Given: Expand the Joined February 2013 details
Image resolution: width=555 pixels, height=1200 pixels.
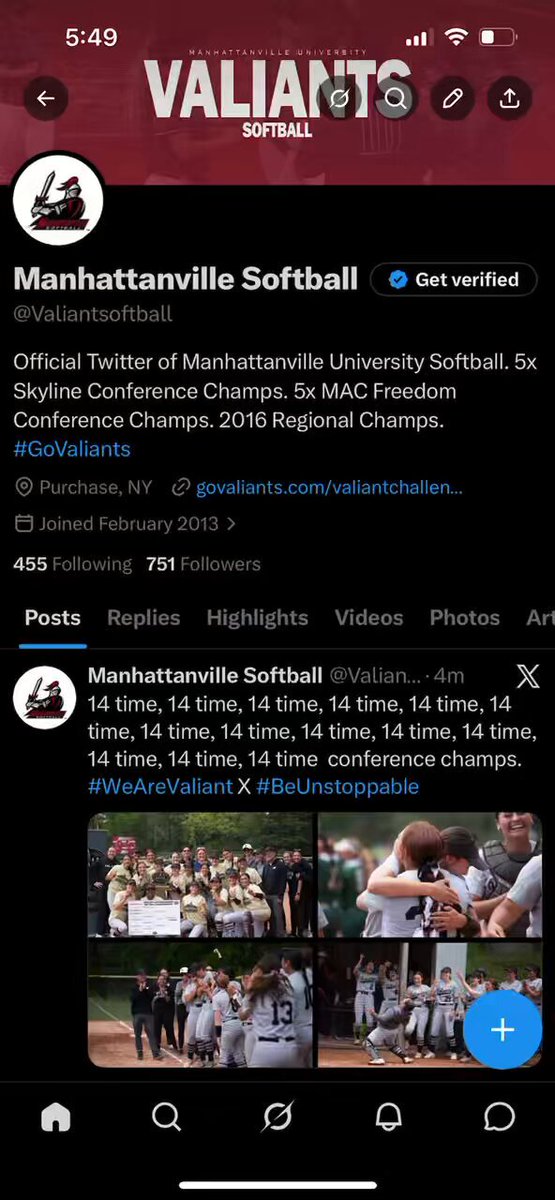Looking at the screenshot, I should (x=125, y=523).
